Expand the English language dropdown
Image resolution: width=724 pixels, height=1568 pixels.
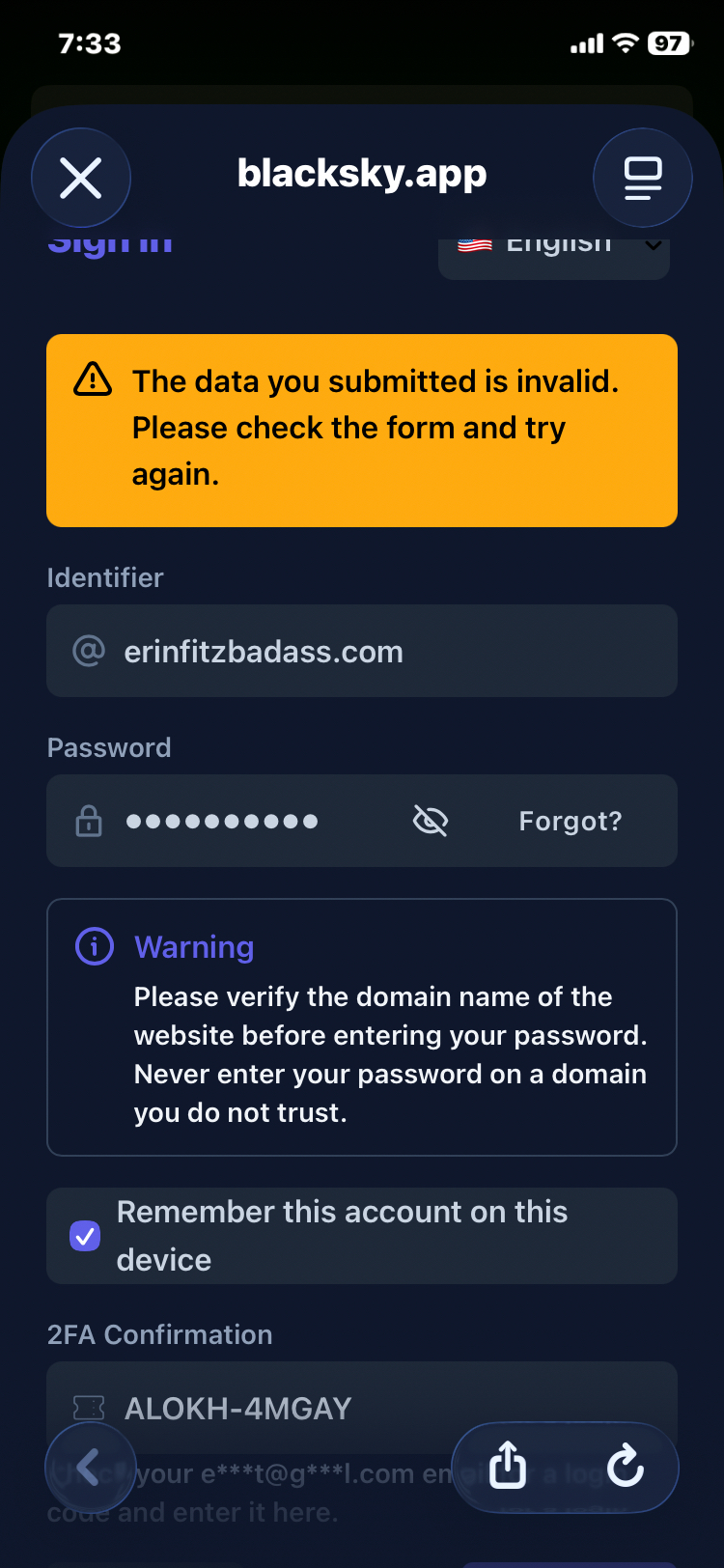pyautogui.click(x=555, y=253)
